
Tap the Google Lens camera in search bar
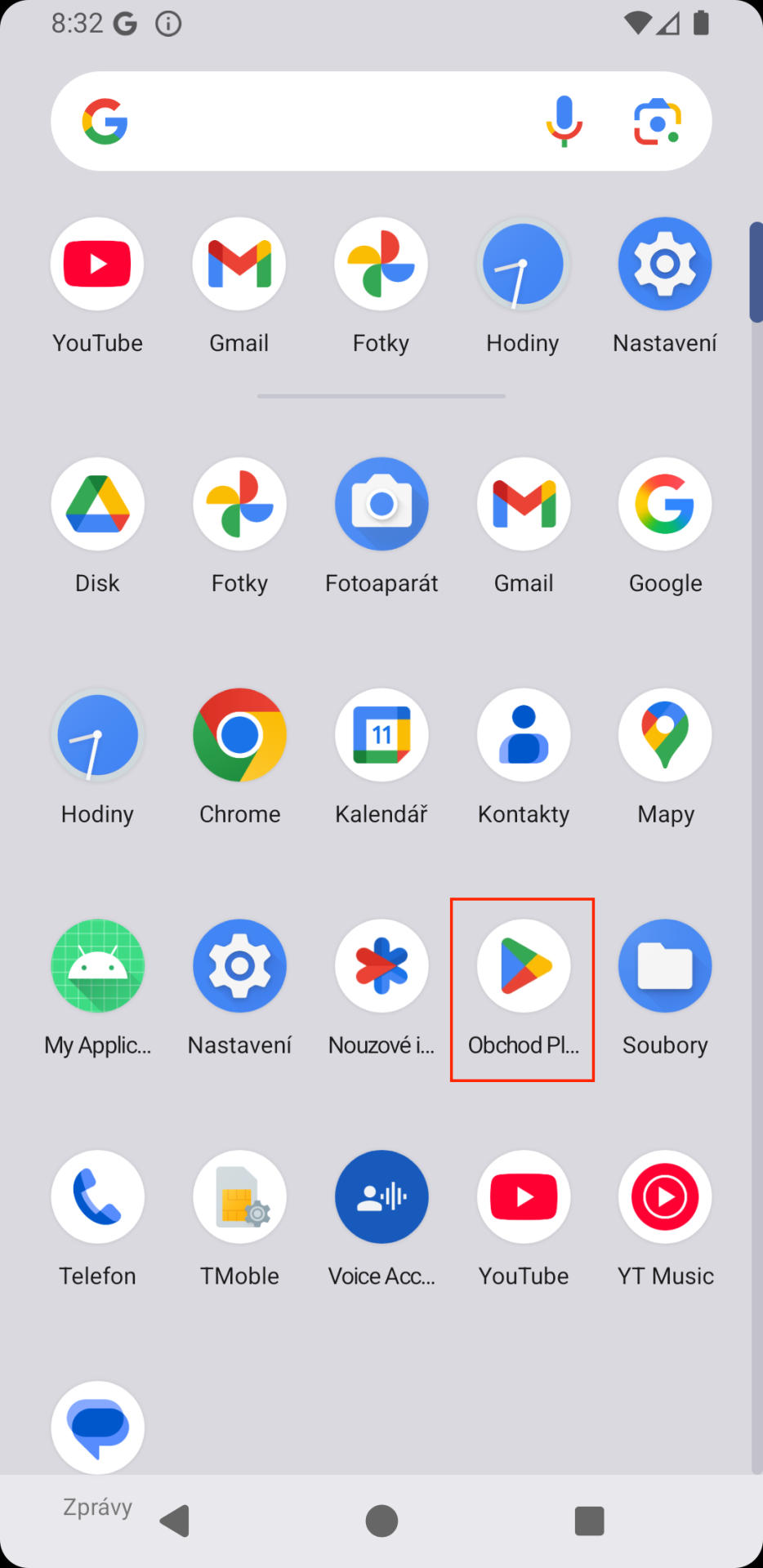coord(655,121)
